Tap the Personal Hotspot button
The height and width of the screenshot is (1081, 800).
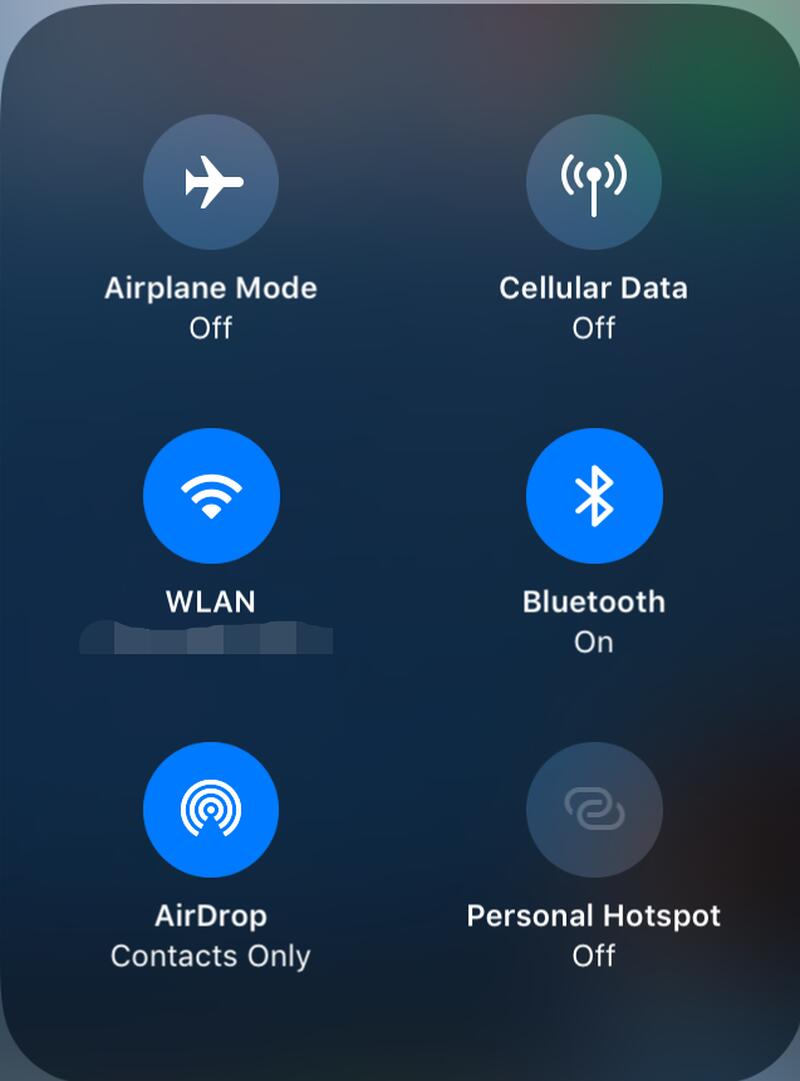pyautogui.click(x=593, y=810)
